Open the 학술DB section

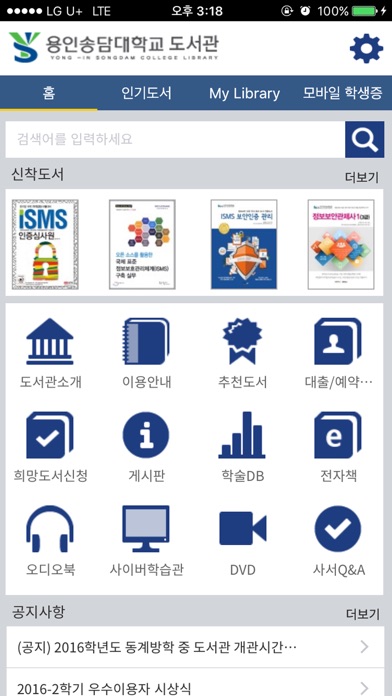pyautogui.click(x=242, y=447)
